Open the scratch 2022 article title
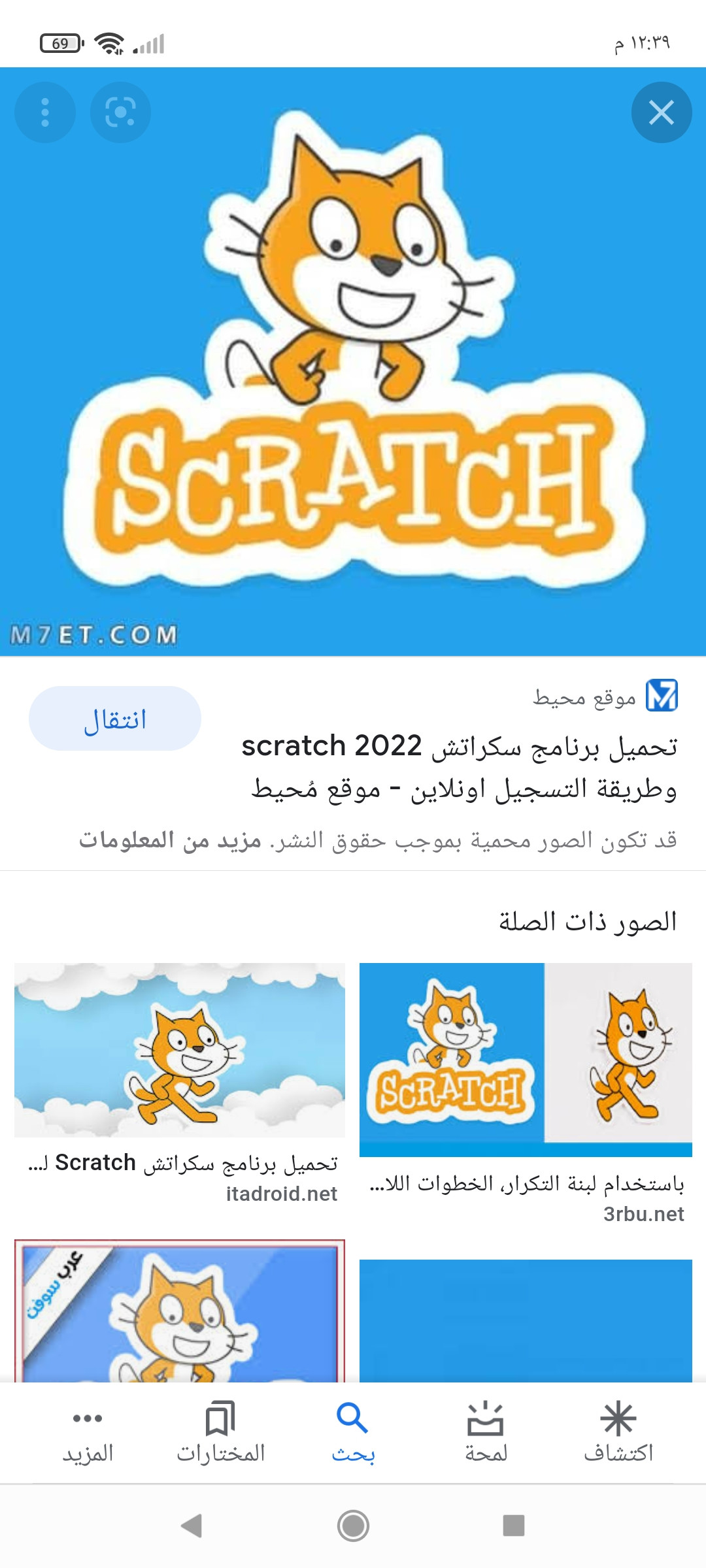Viewport: 706px width, 1568px height. 459,767
